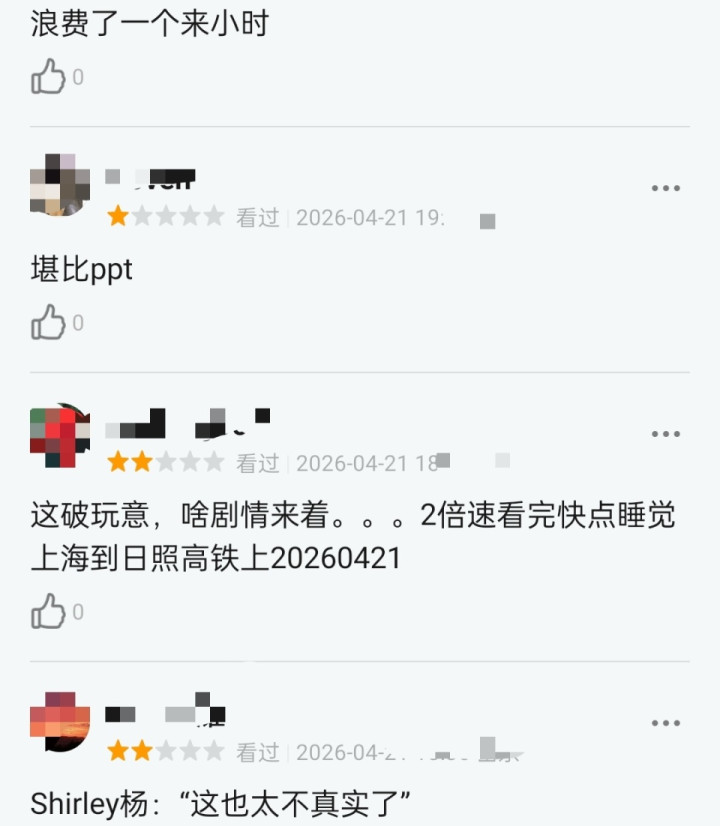Open reviewer avatar on the "堪比ppt" review
The image size is (720, 826).
(60, 185)
